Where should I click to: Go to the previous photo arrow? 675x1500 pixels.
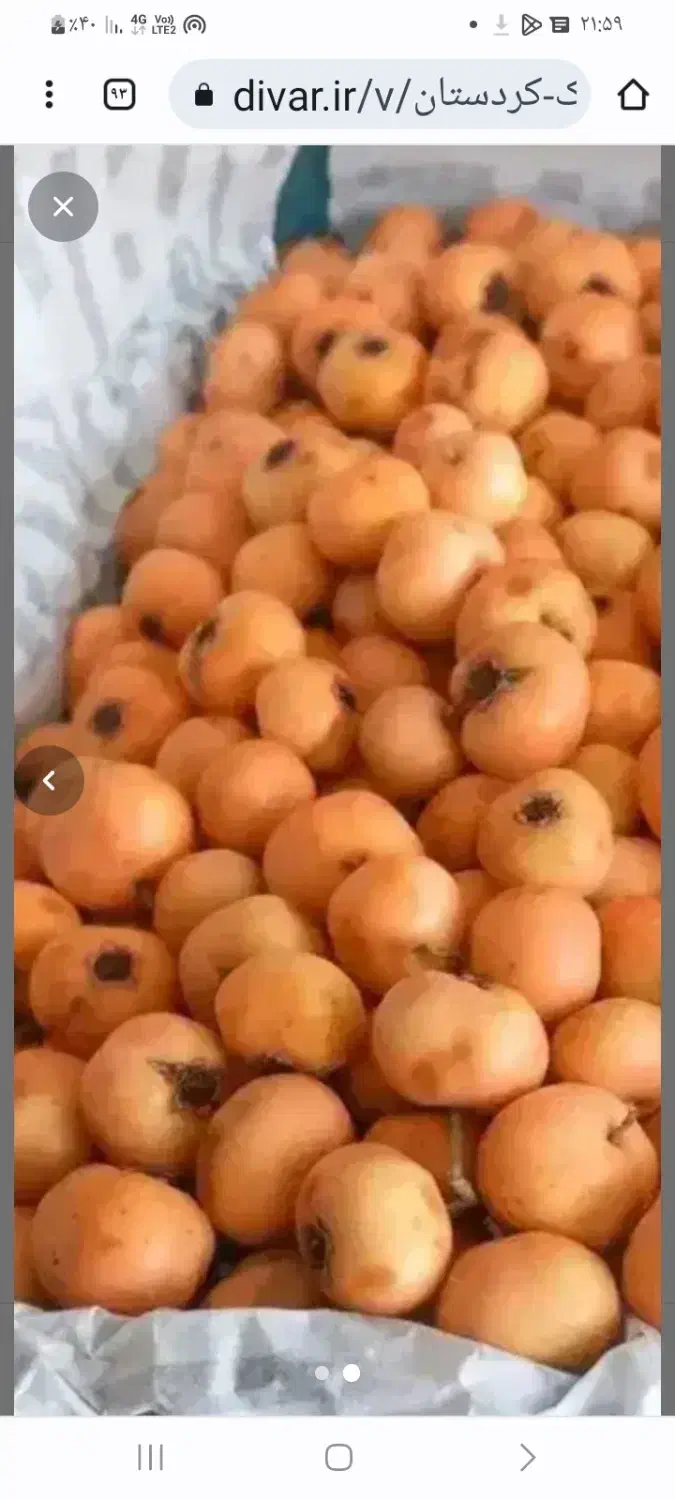tap(48, 780)
